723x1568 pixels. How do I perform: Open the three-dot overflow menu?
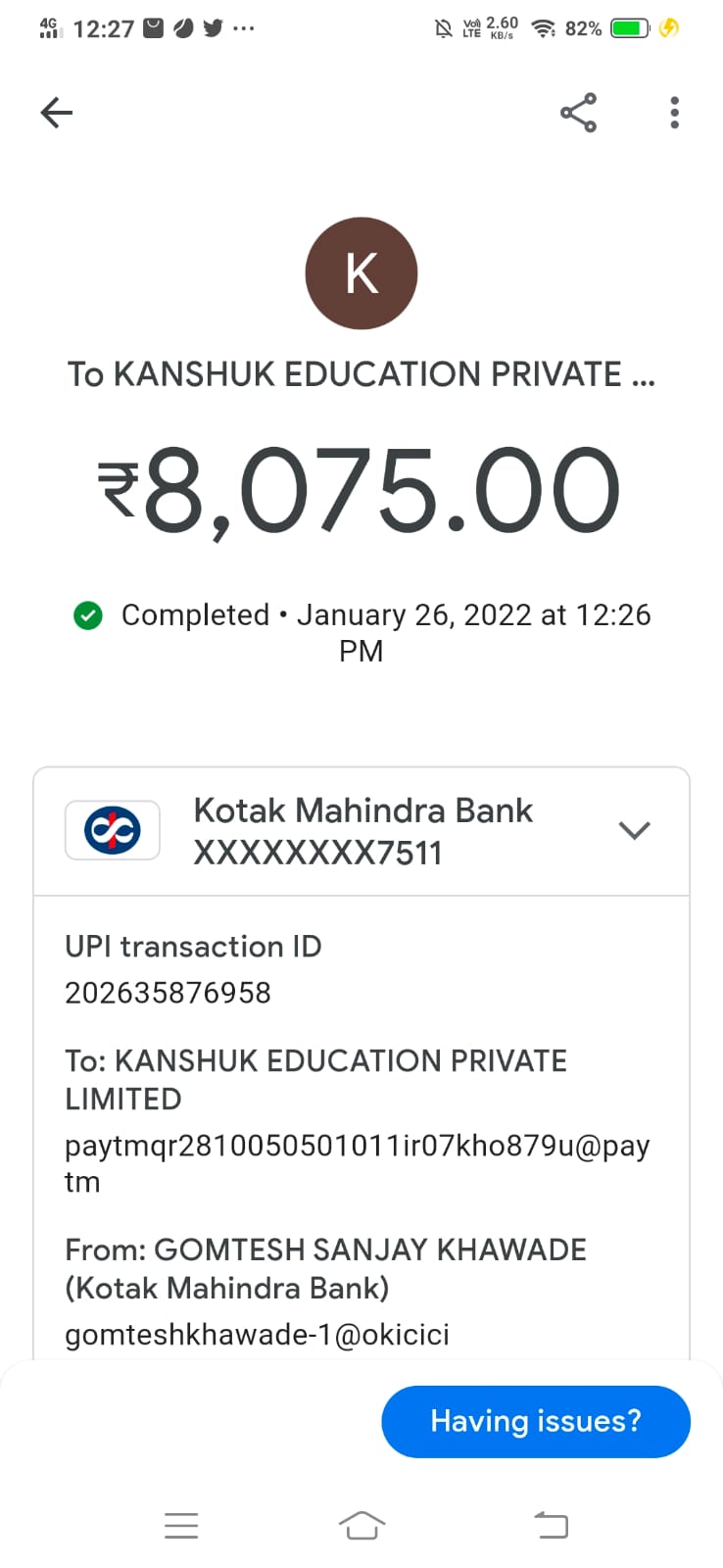pyautogui.click(x=674, y=113)
